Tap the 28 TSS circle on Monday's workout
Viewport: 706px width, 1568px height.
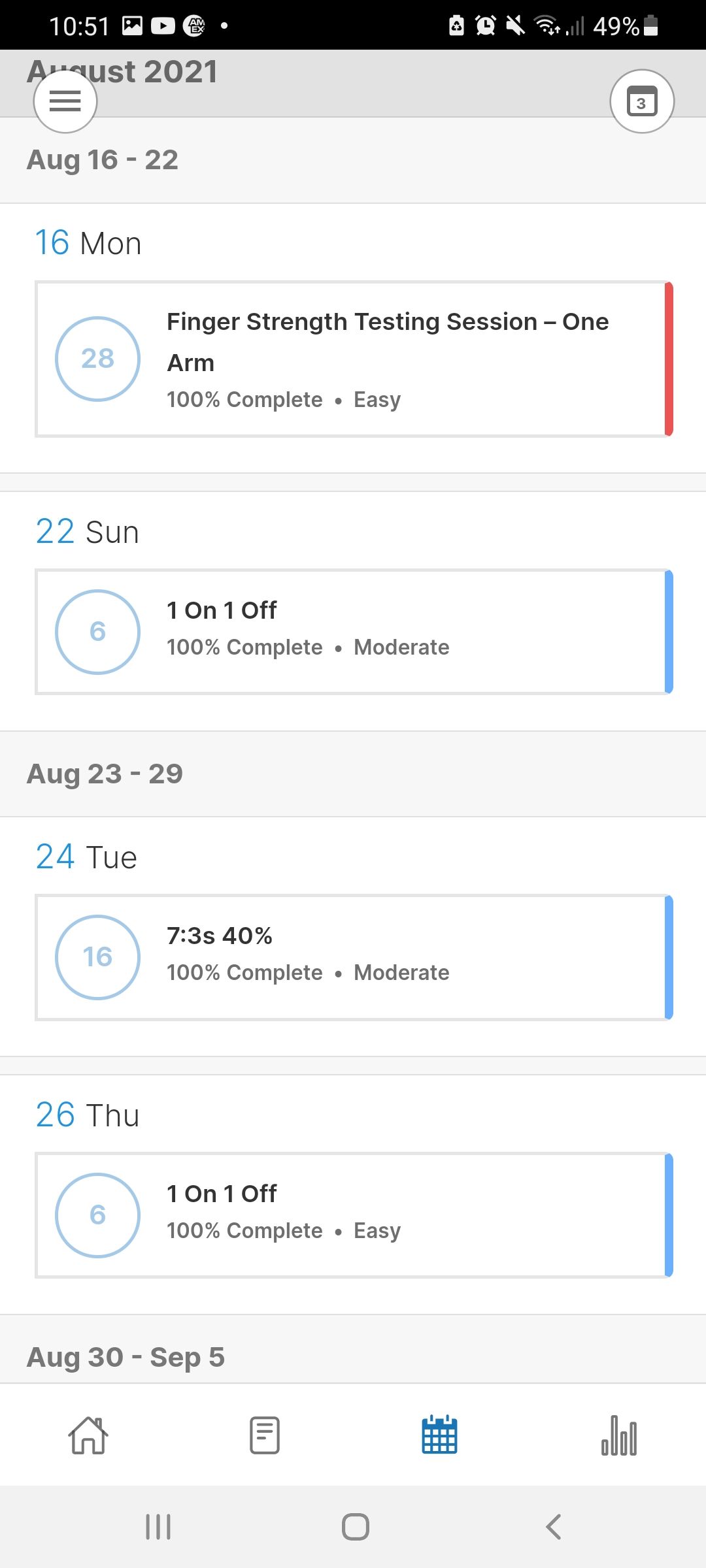click(x=97, y=358)
